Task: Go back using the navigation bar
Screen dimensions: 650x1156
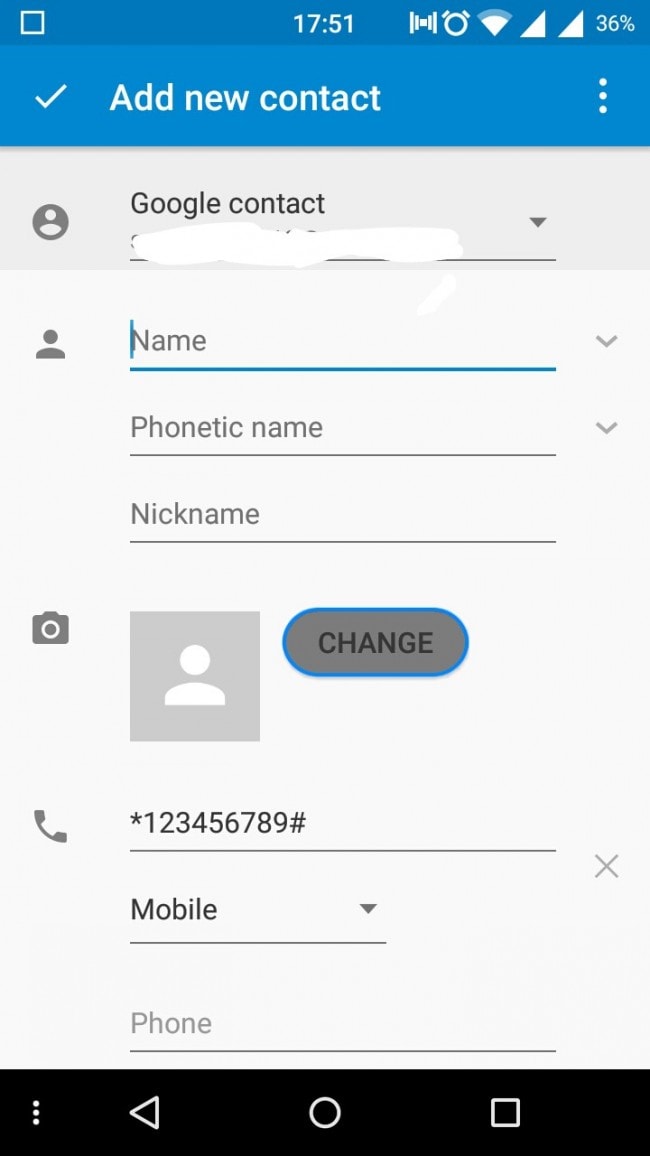Action: tap(146, 1112)
